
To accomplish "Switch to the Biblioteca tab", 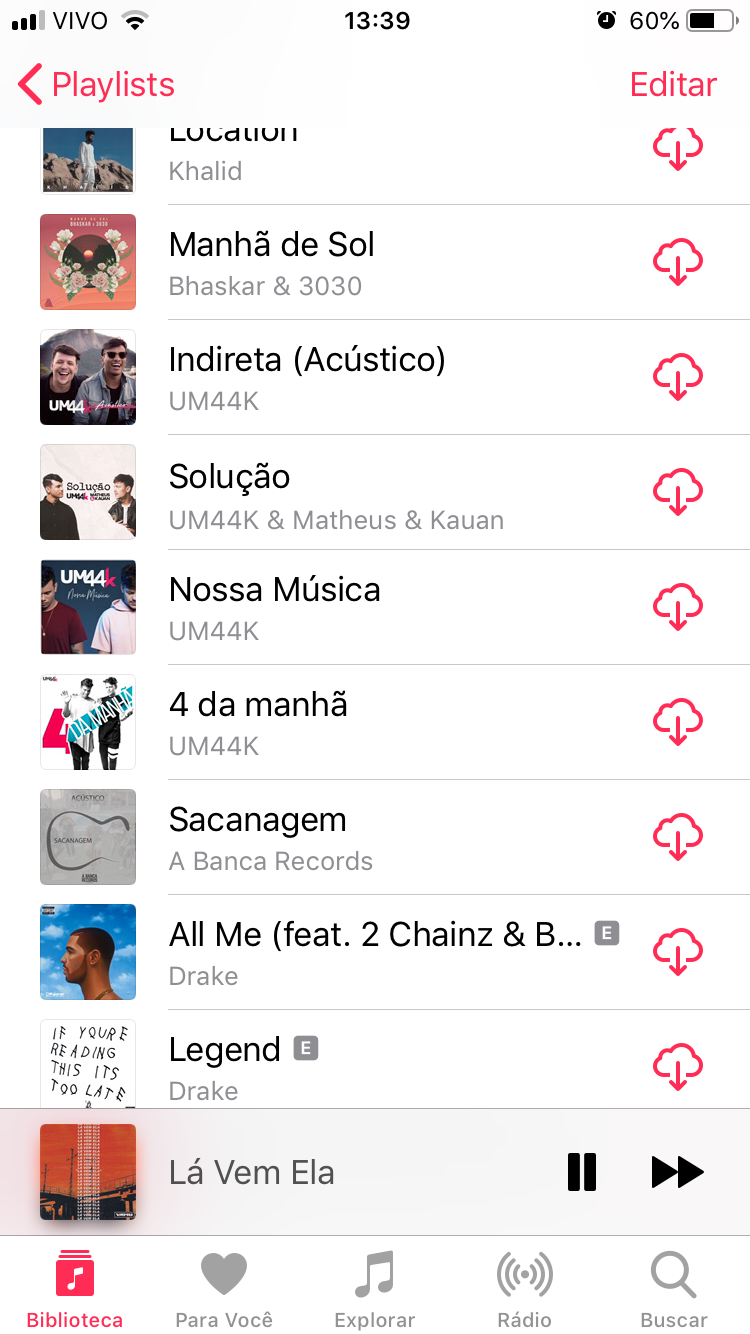I will coord(75,1290).
